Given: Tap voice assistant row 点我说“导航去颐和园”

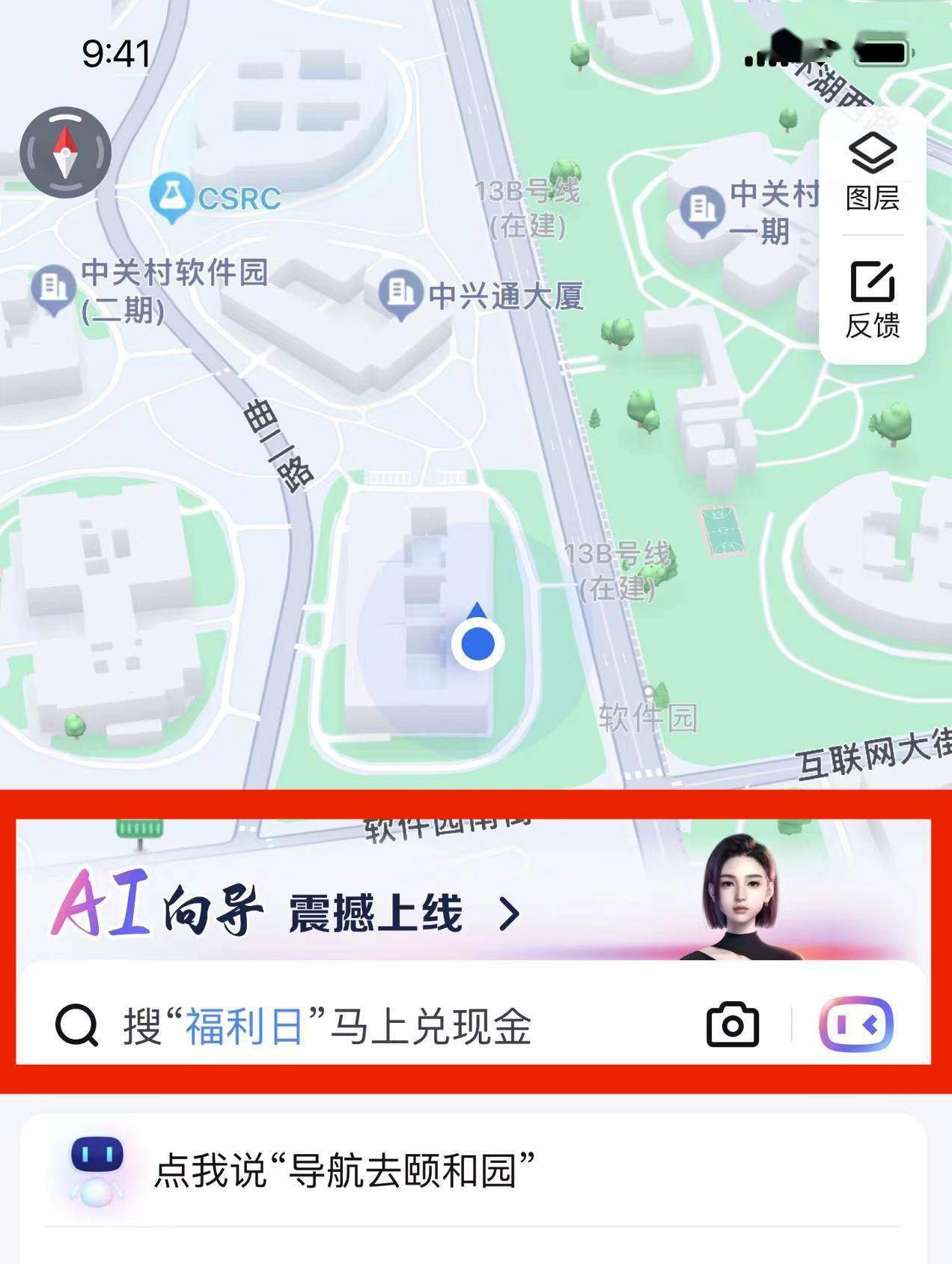Looking at the screenshot, I should pyautogui.click(x=344, y=1171).
